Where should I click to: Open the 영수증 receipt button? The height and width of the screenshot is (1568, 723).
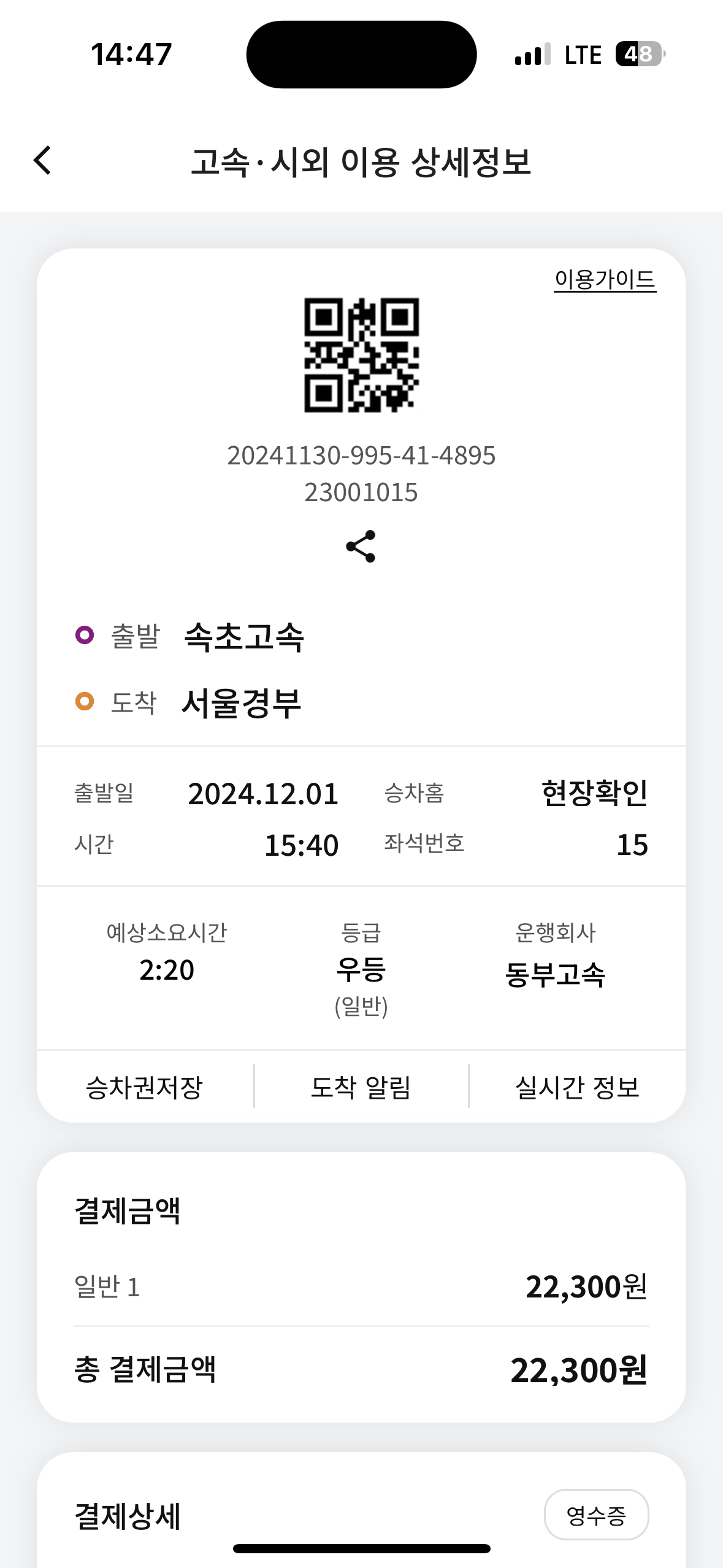596,1515
